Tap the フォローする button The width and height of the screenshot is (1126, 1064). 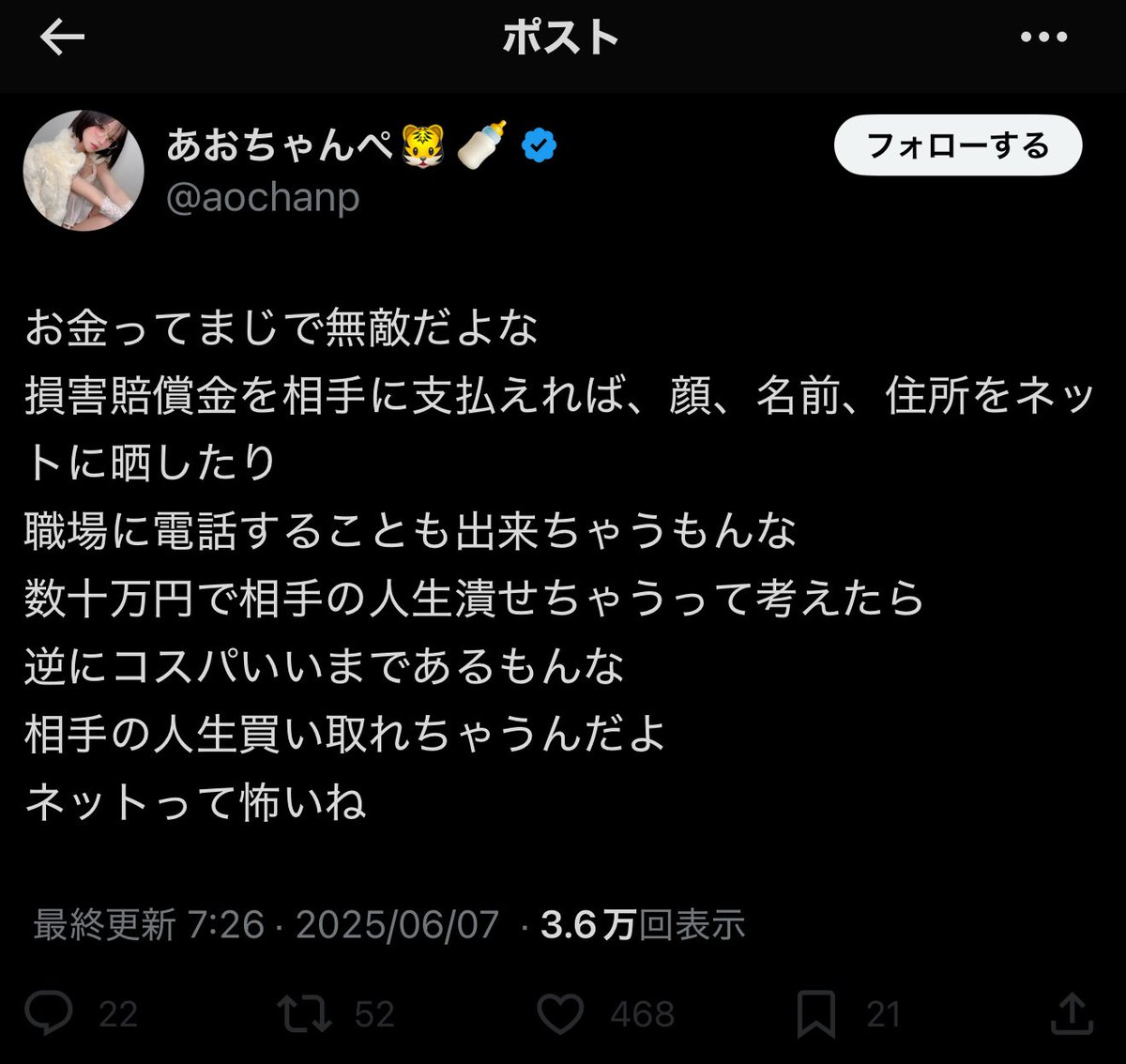pyautogui.click(x=957, y=145)
